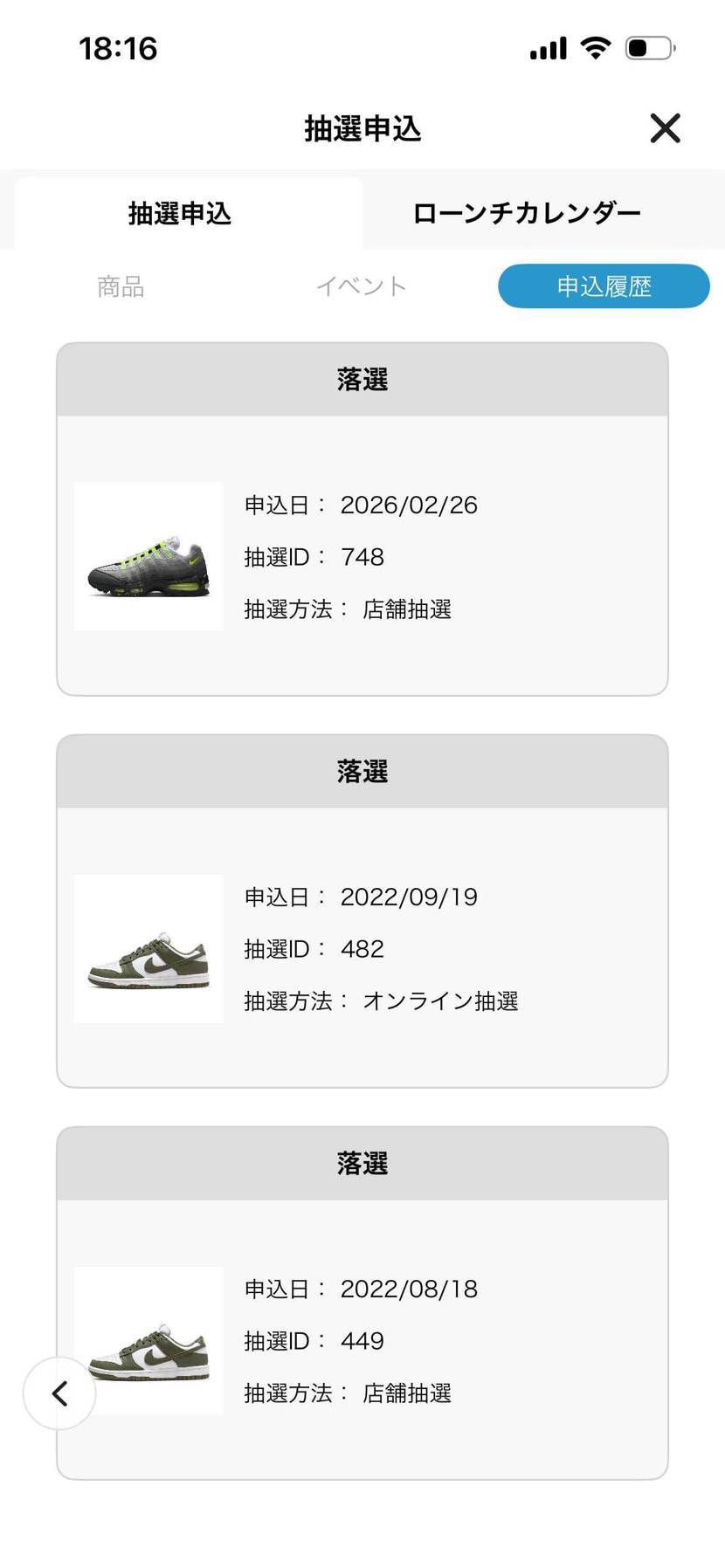Tap the 申込日 2026/02/26 date
Screen dimensions: 725x1568
[x=409, y=505]
